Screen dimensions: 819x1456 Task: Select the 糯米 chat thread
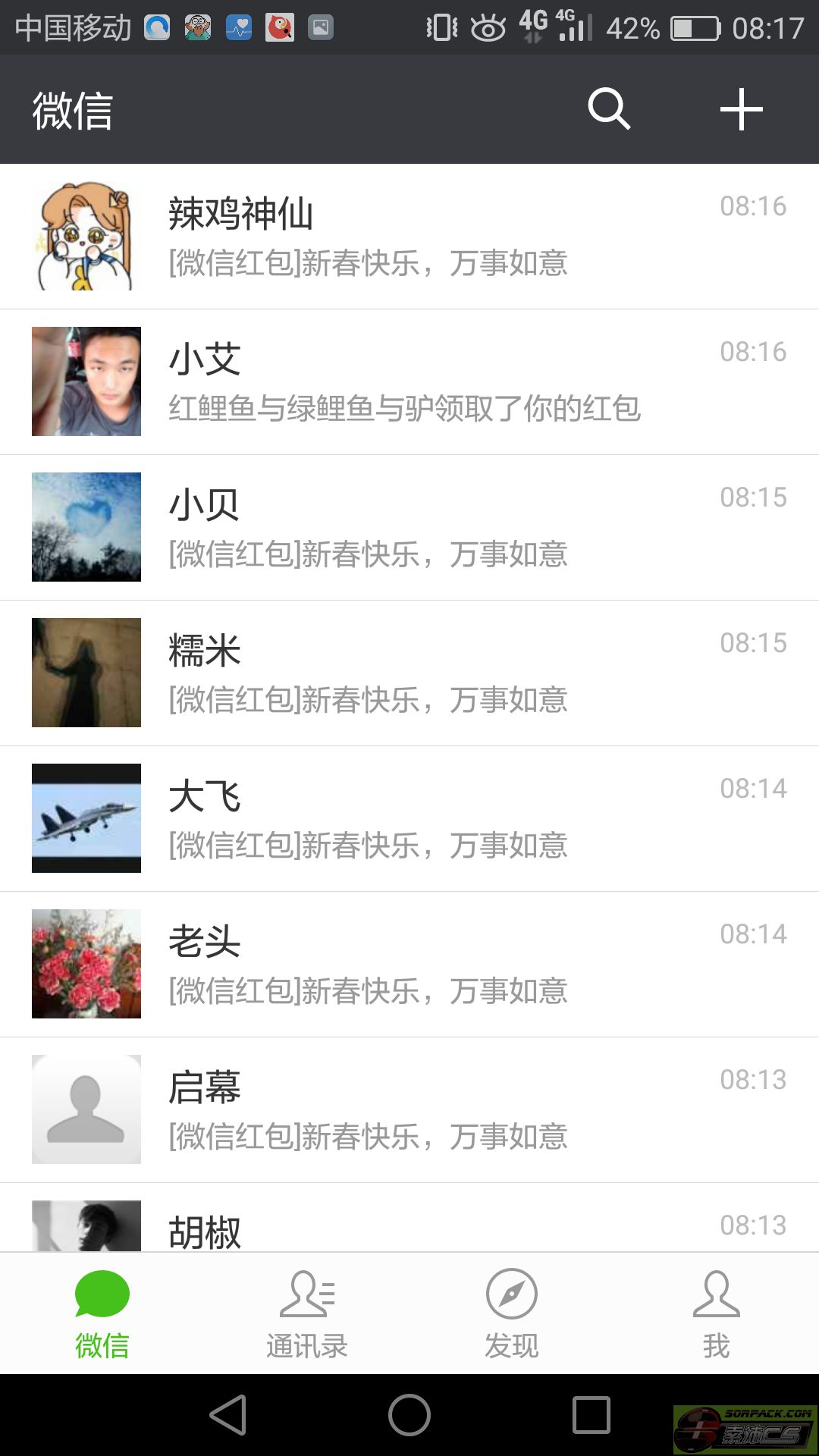pos(409,673)
